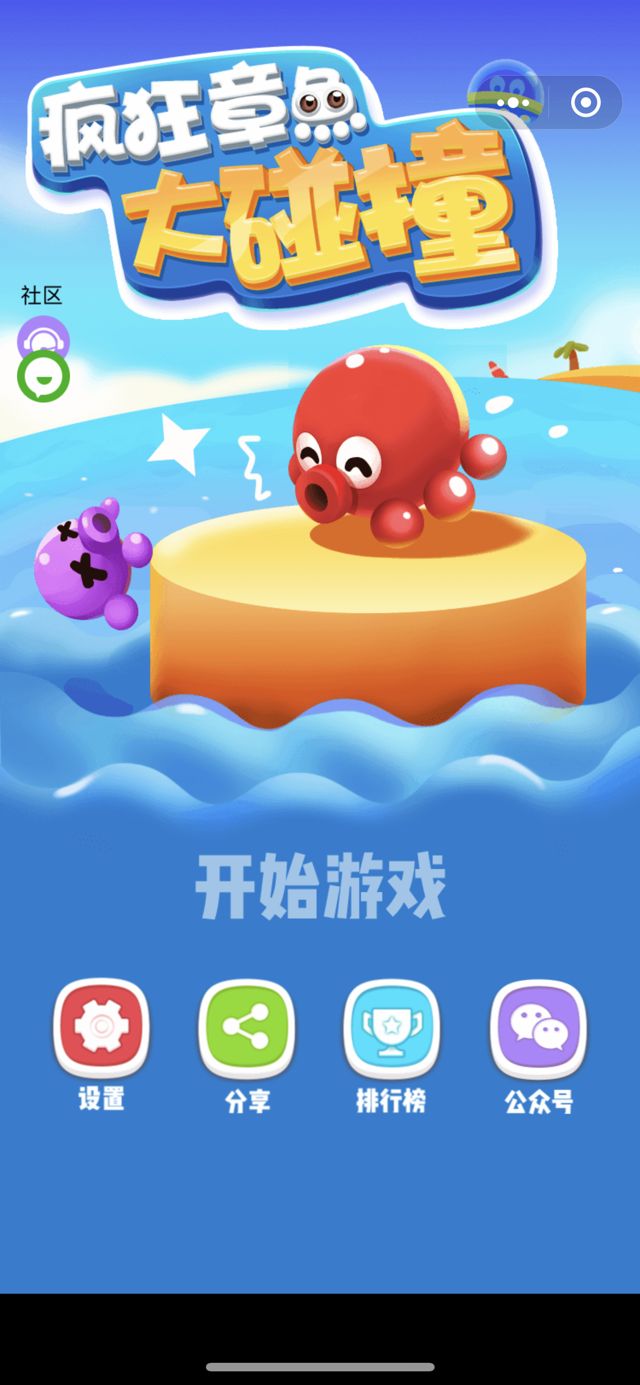Open the 公众号 official account
Image resolution: width=640 pixels, height=1385 pixels.
click(x=538, y=1028)
